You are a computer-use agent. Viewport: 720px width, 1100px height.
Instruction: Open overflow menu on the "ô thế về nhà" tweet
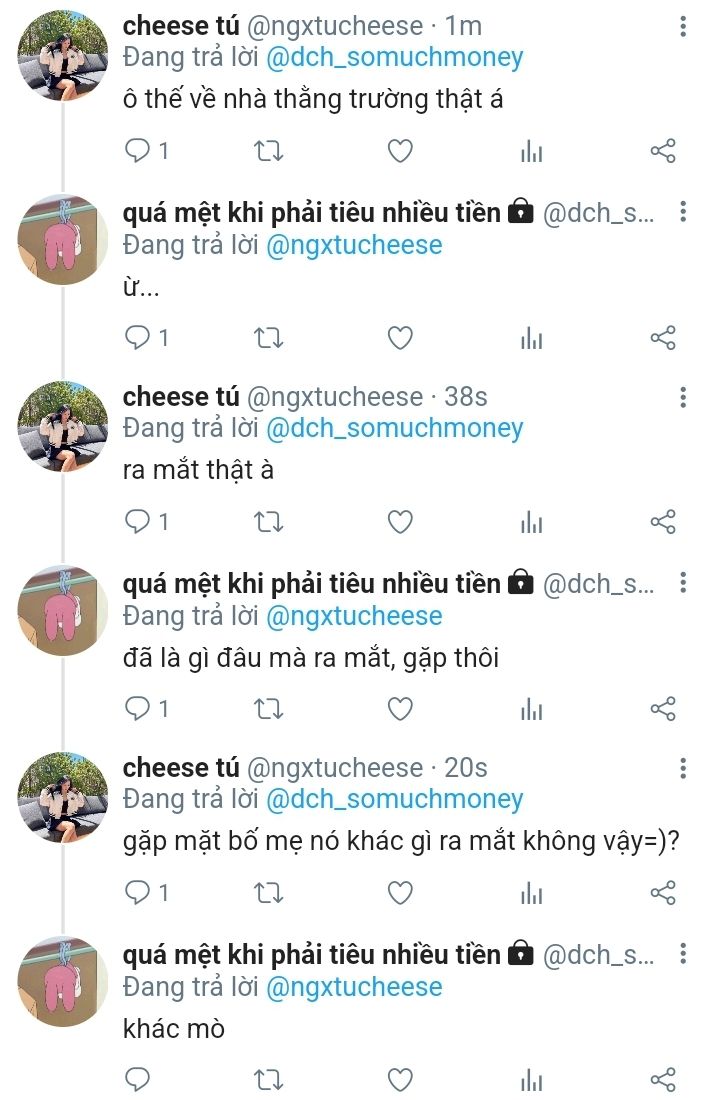coord(683,27)
